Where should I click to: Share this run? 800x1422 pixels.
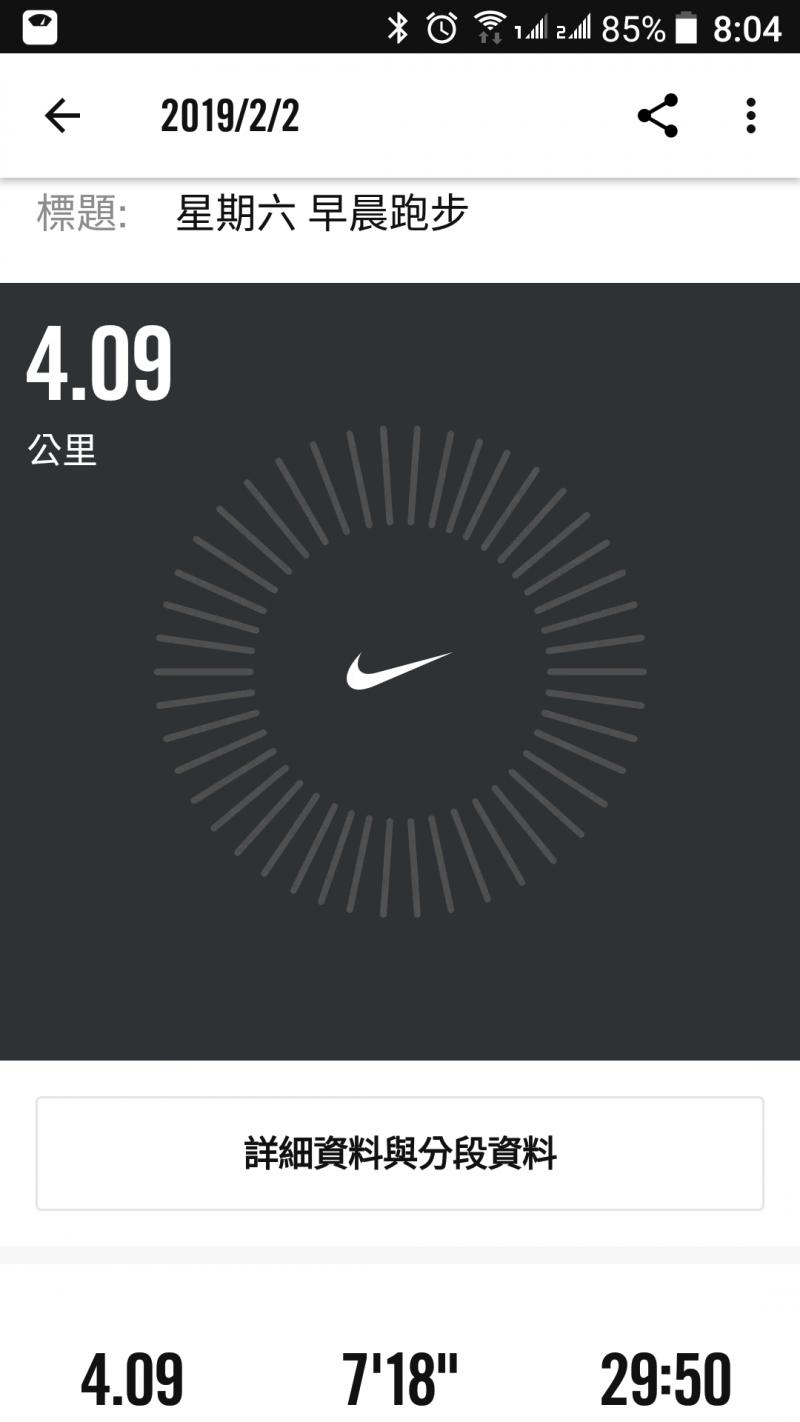[x=657, y=117]
